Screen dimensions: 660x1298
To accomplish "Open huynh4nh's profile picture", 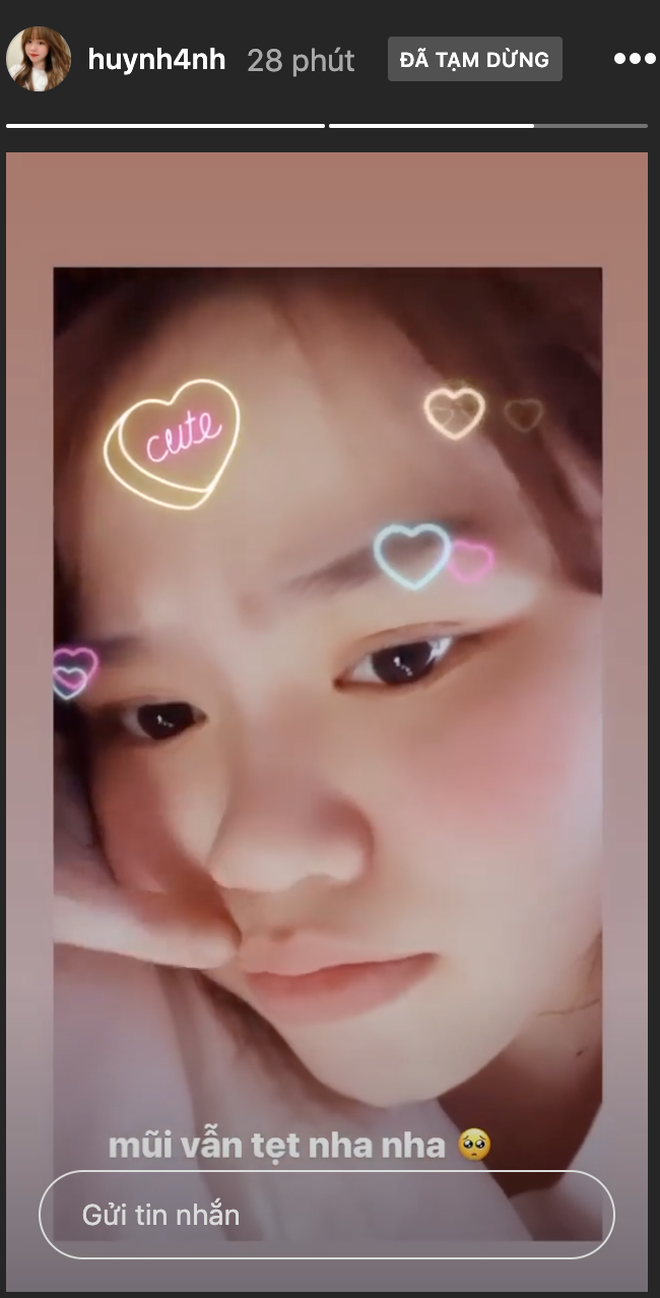I will [x=38, y=59].
